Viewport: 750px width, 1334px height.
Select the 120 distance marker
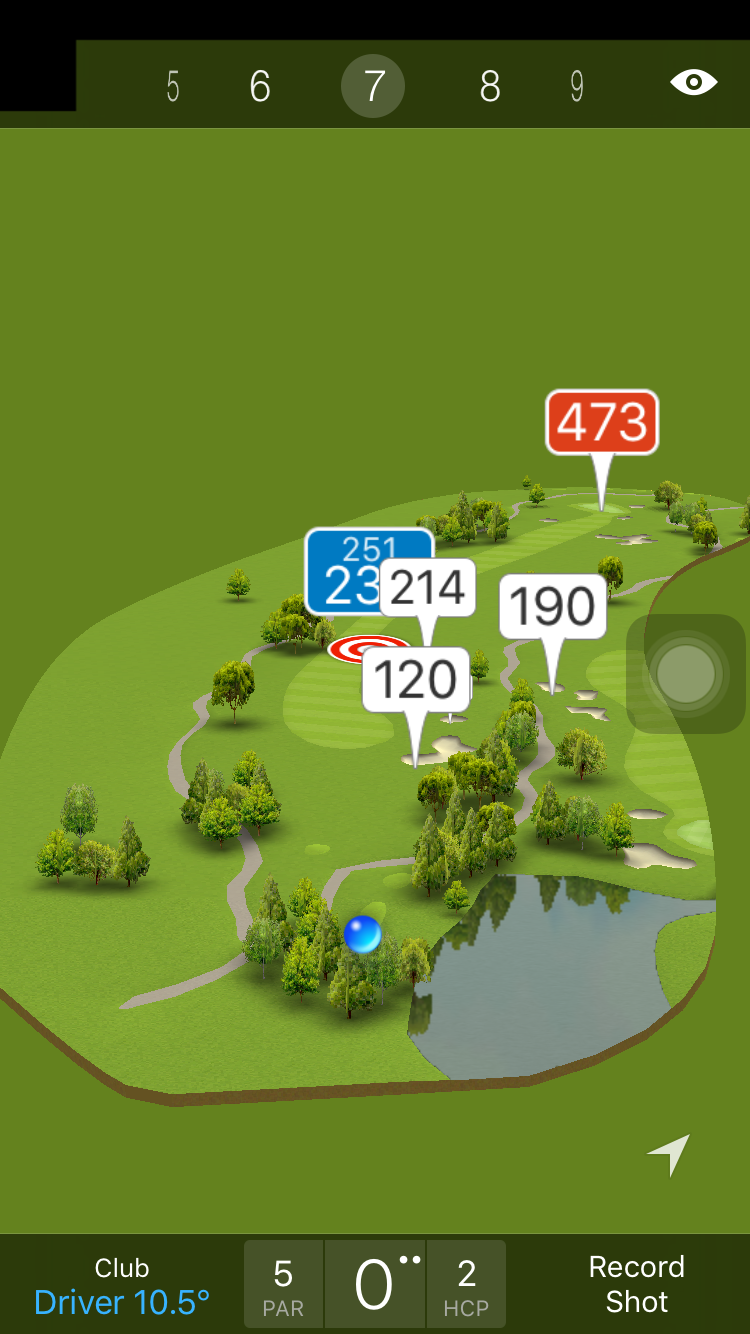[x=415, y=680]
